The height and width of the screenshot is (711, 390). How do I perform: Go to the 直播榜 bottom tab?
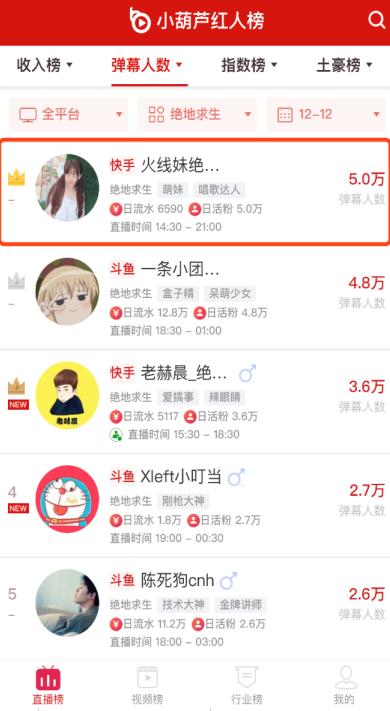(48, 685)
